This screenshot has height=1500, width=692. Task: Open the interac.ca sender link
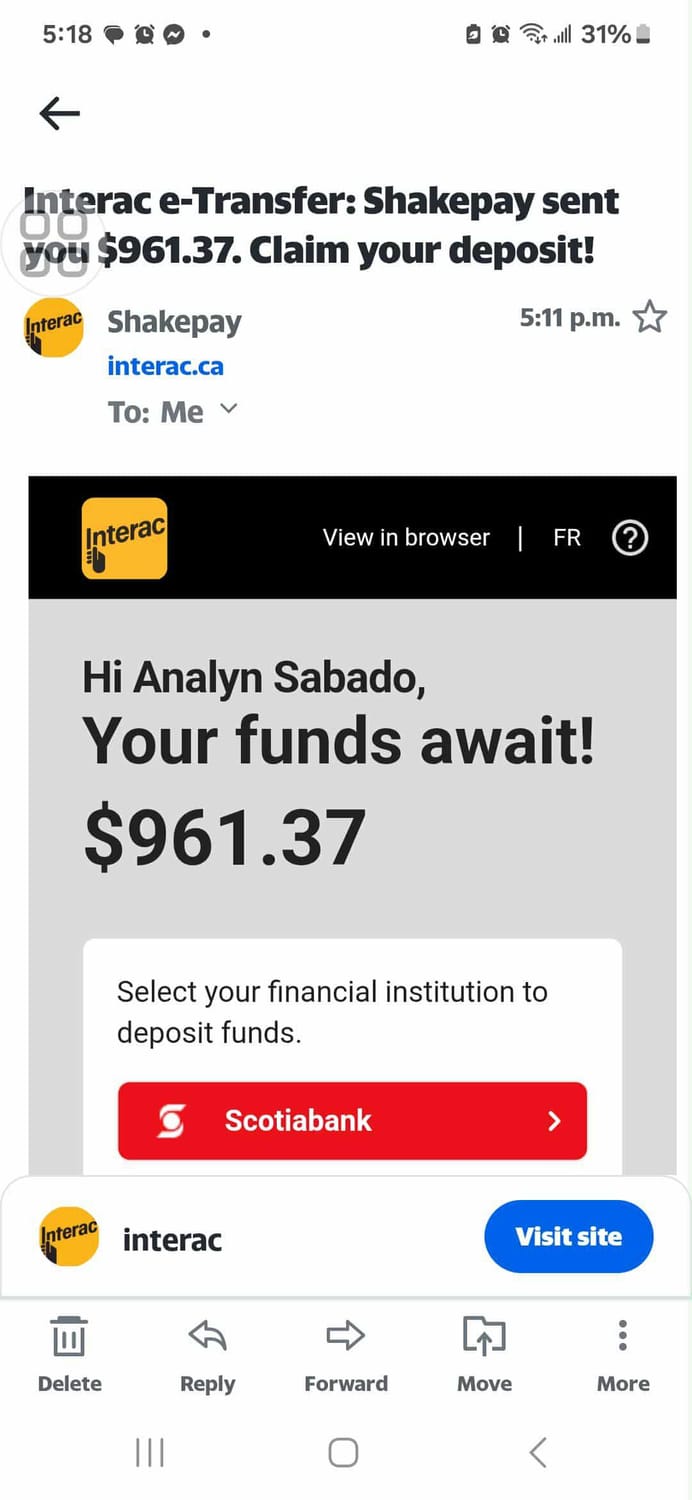165,366
